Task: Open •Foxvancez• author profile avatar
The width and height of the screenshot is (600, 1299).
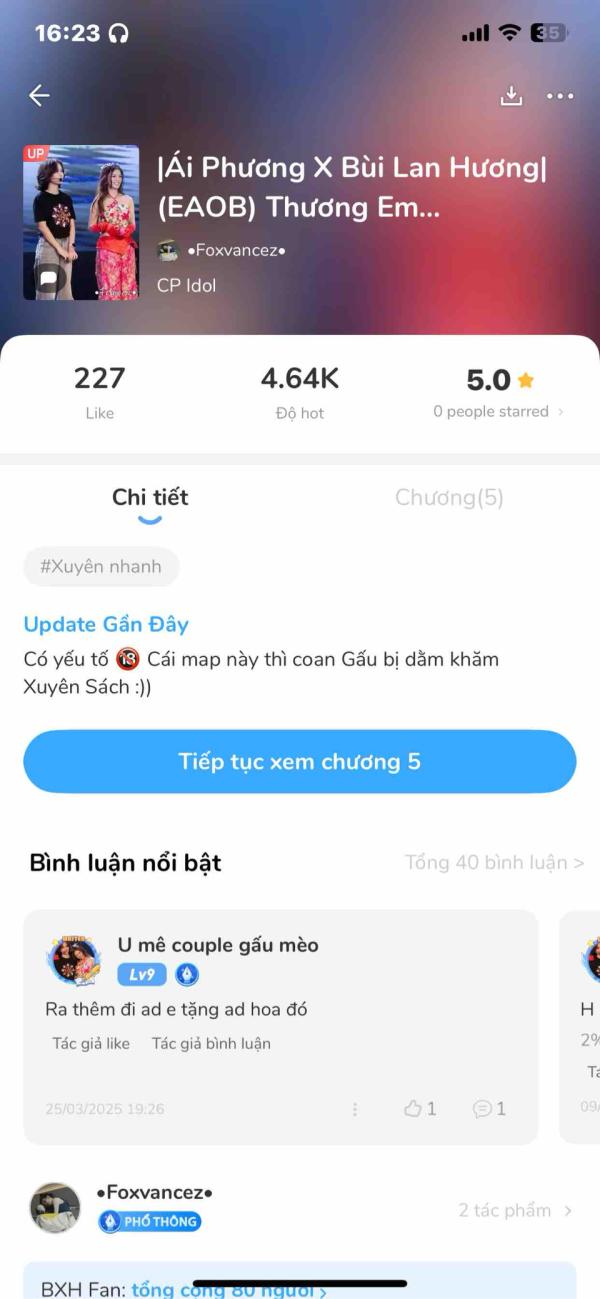Action: (x=55, y=1208)
